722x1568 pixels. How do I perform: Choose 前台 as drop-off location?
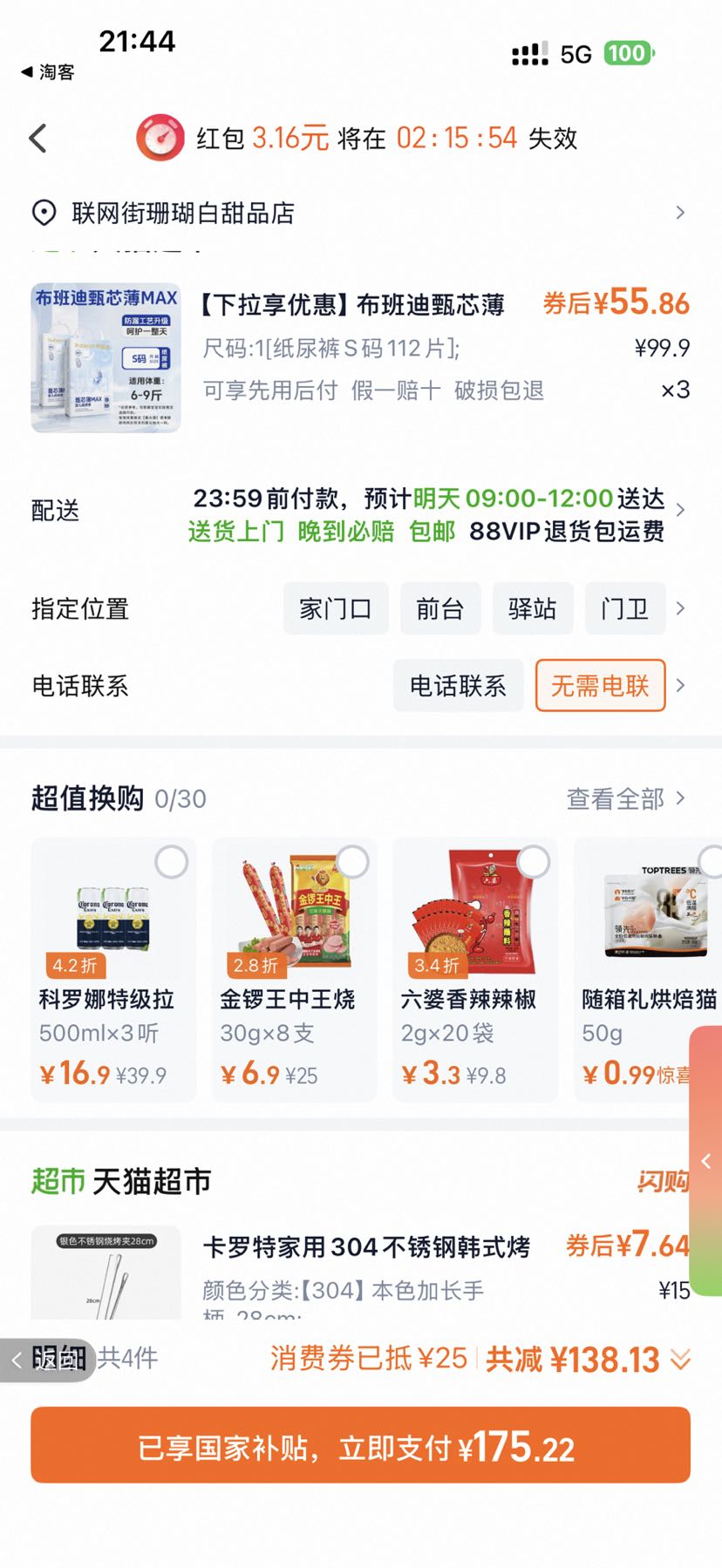pos(440,608)
